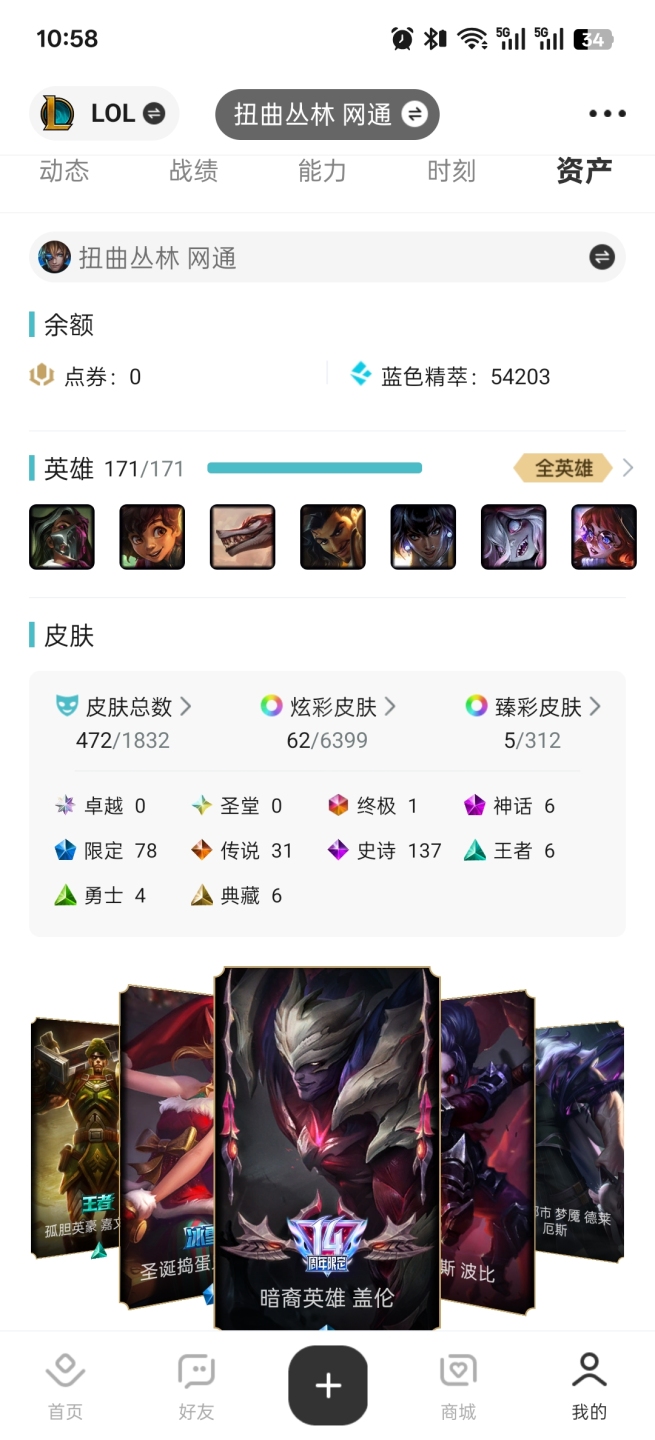Open the 好友 tab

pos(196,1386)
